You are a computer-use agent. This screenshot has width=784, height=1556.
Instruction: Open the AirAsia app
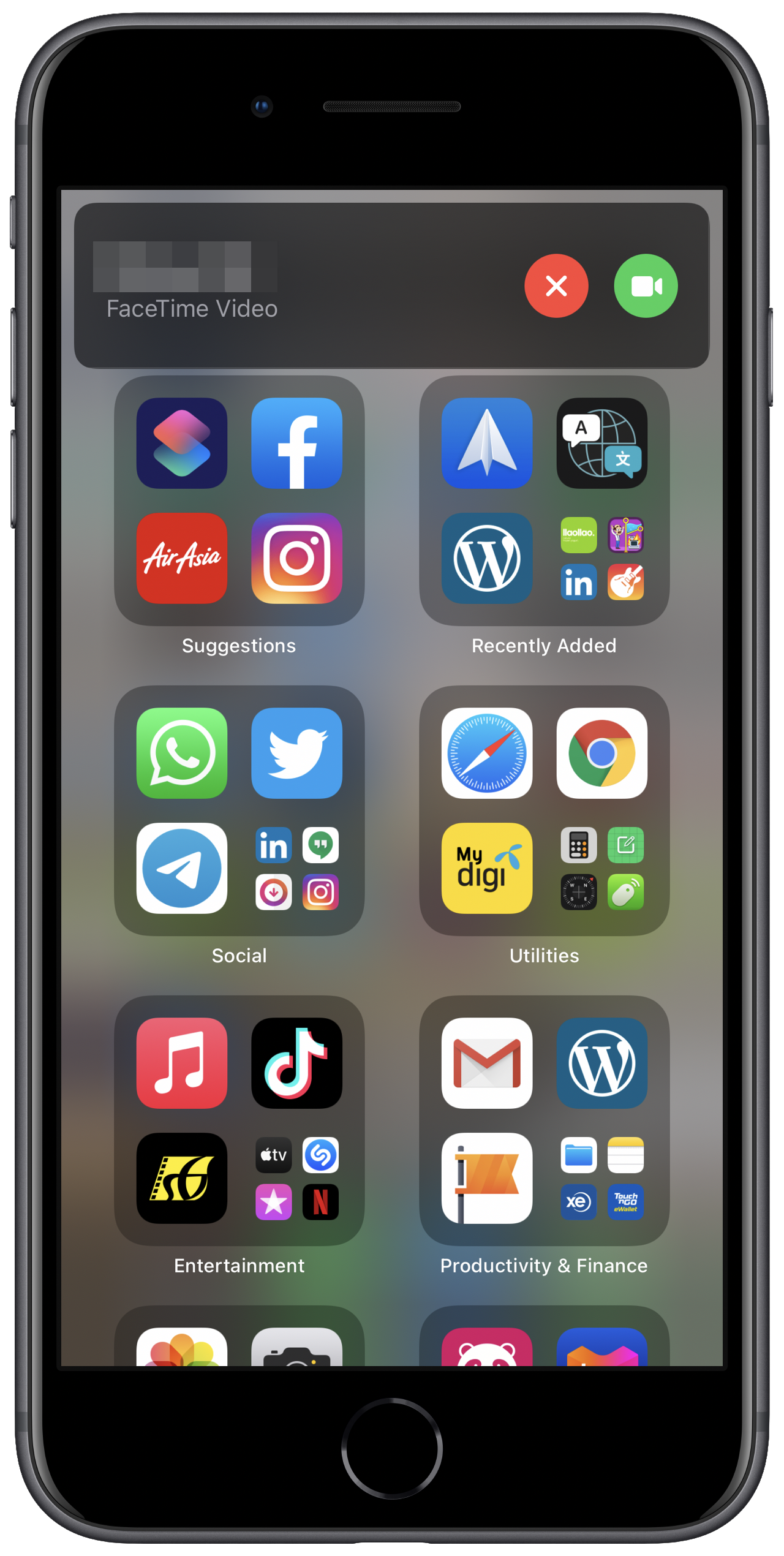182,558
